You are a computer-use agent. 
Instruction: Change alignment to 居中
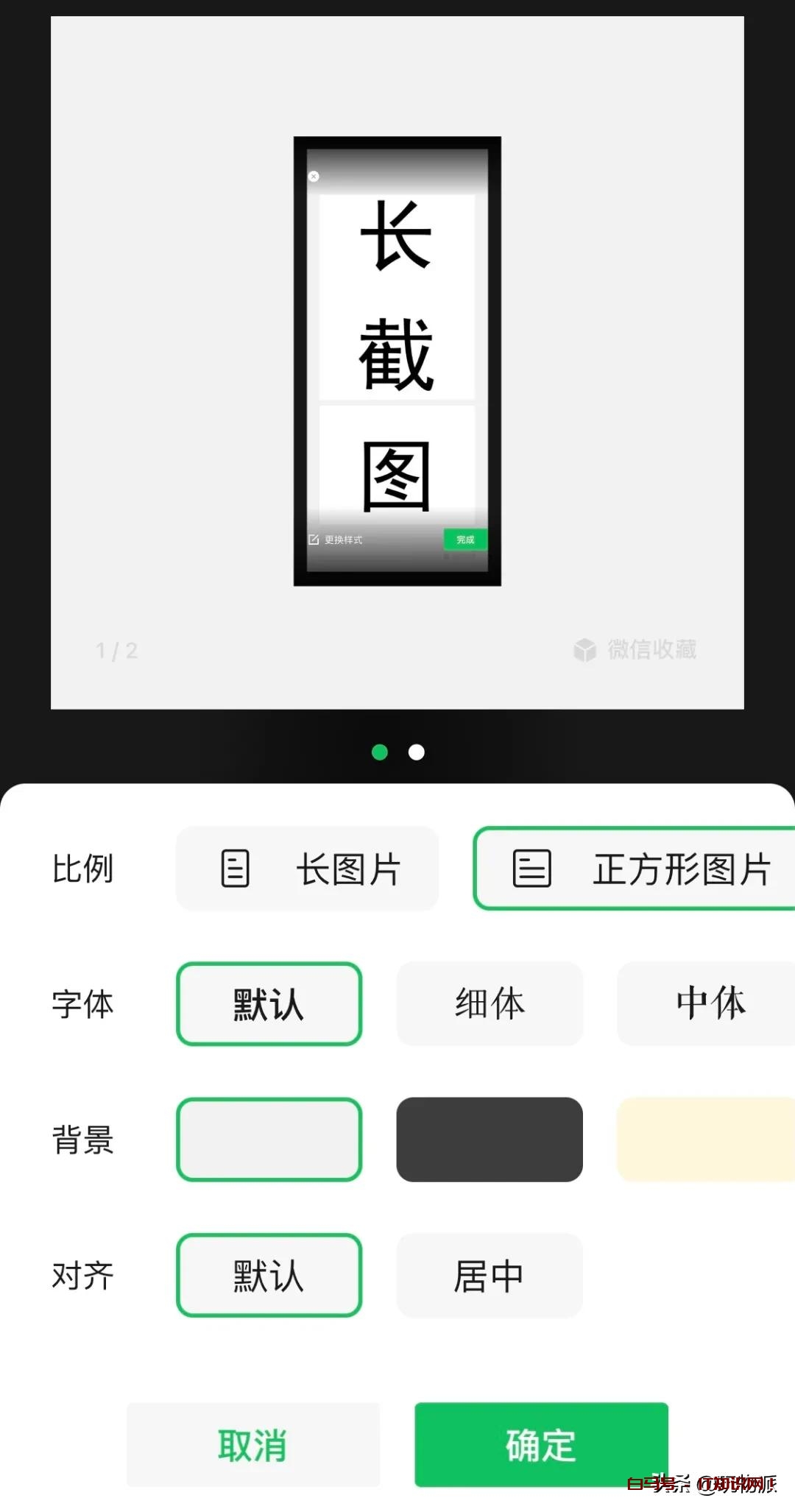tap(490, 1275)
